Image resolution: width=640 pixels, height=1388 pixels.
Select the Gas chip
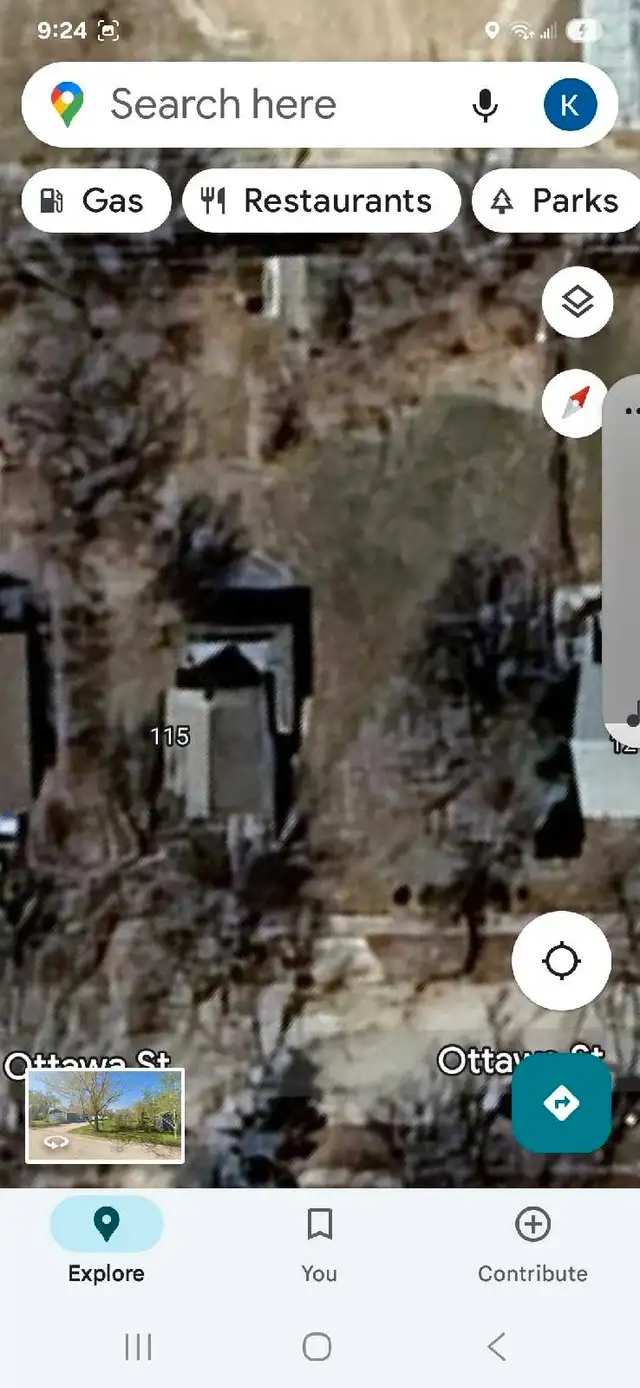coord(96,201)
